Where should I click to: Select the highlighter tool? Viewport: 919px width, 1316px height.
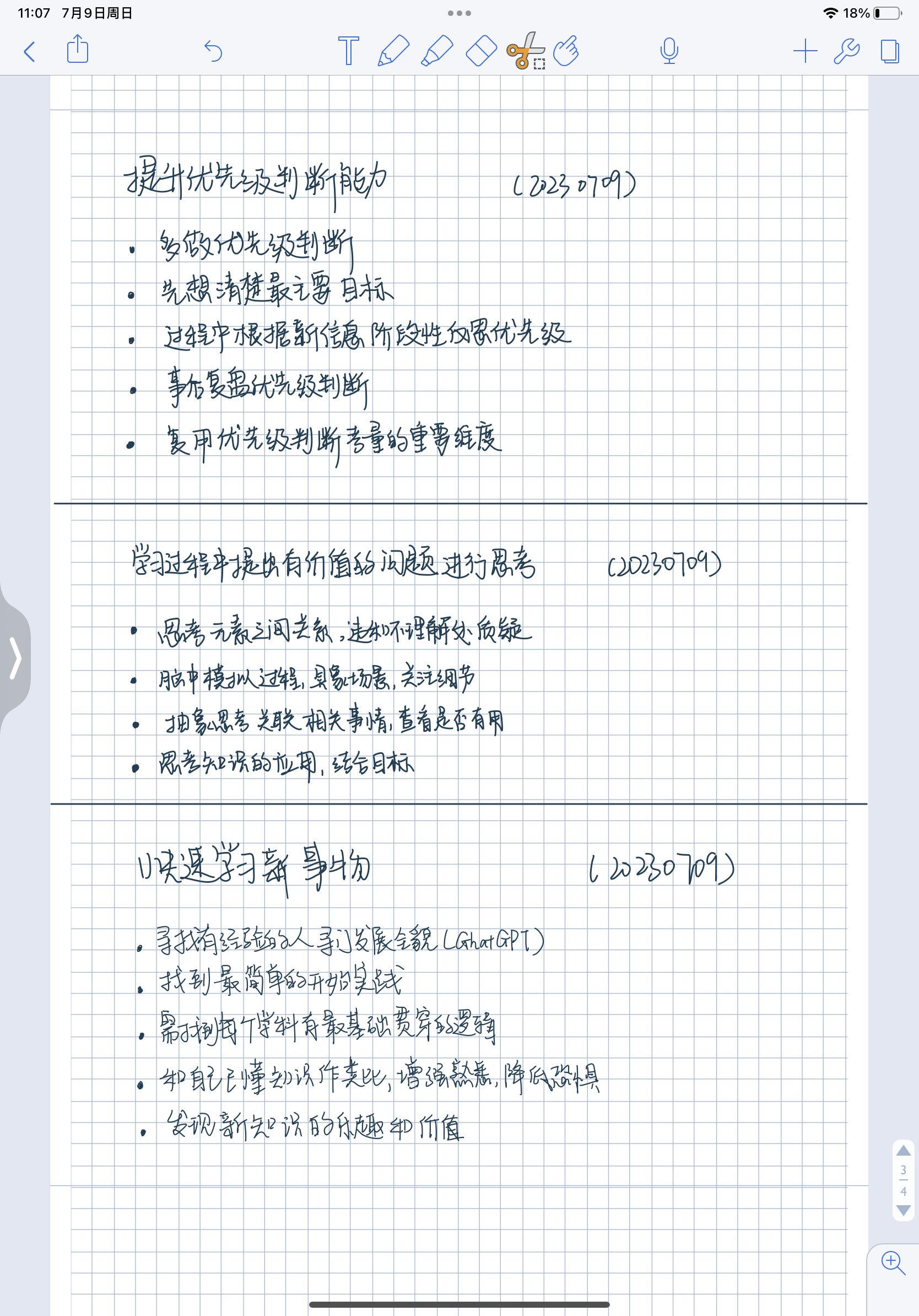437,51
